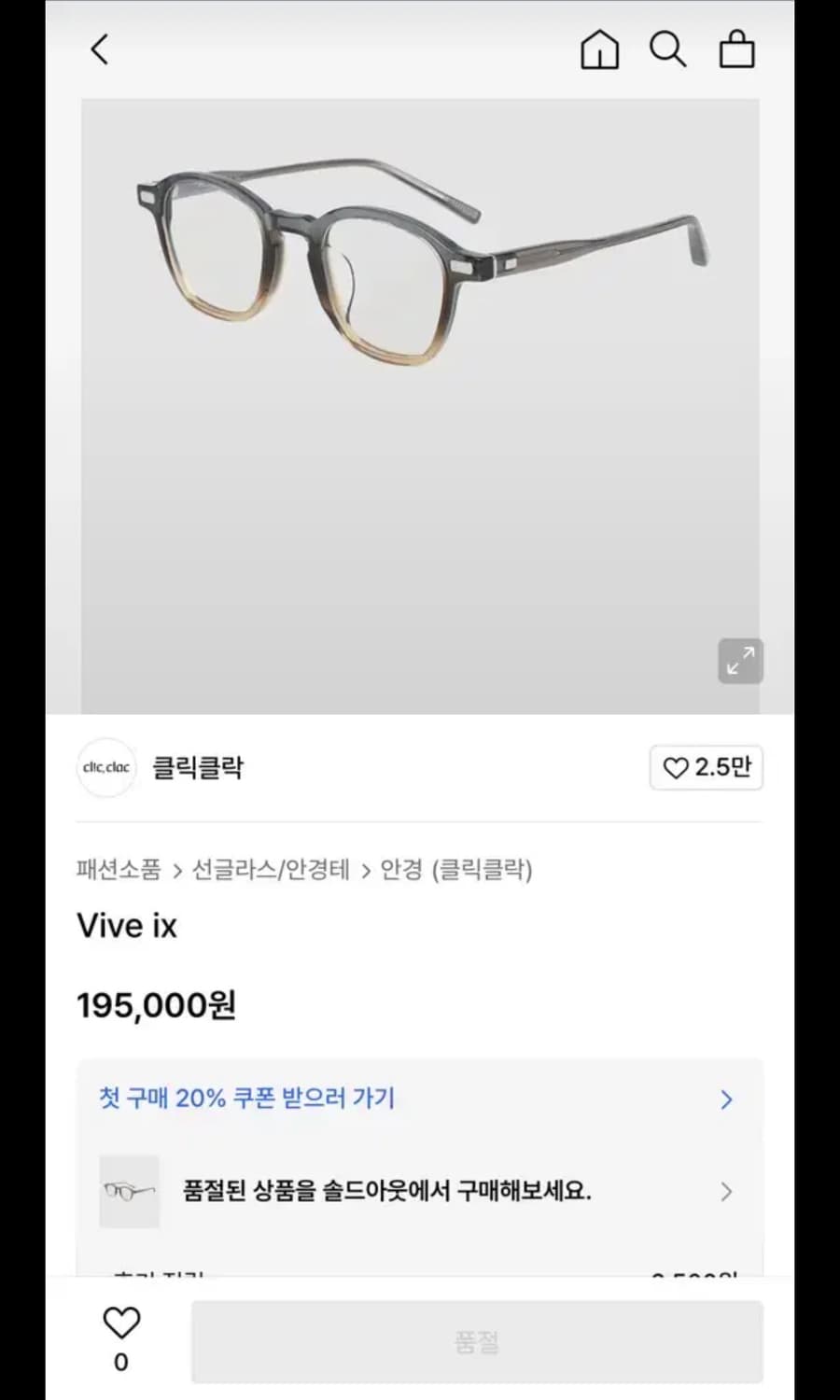Open the home screen icon
Screen dimensions: 840x1400
pyautogui.click(x=600, y=49)
